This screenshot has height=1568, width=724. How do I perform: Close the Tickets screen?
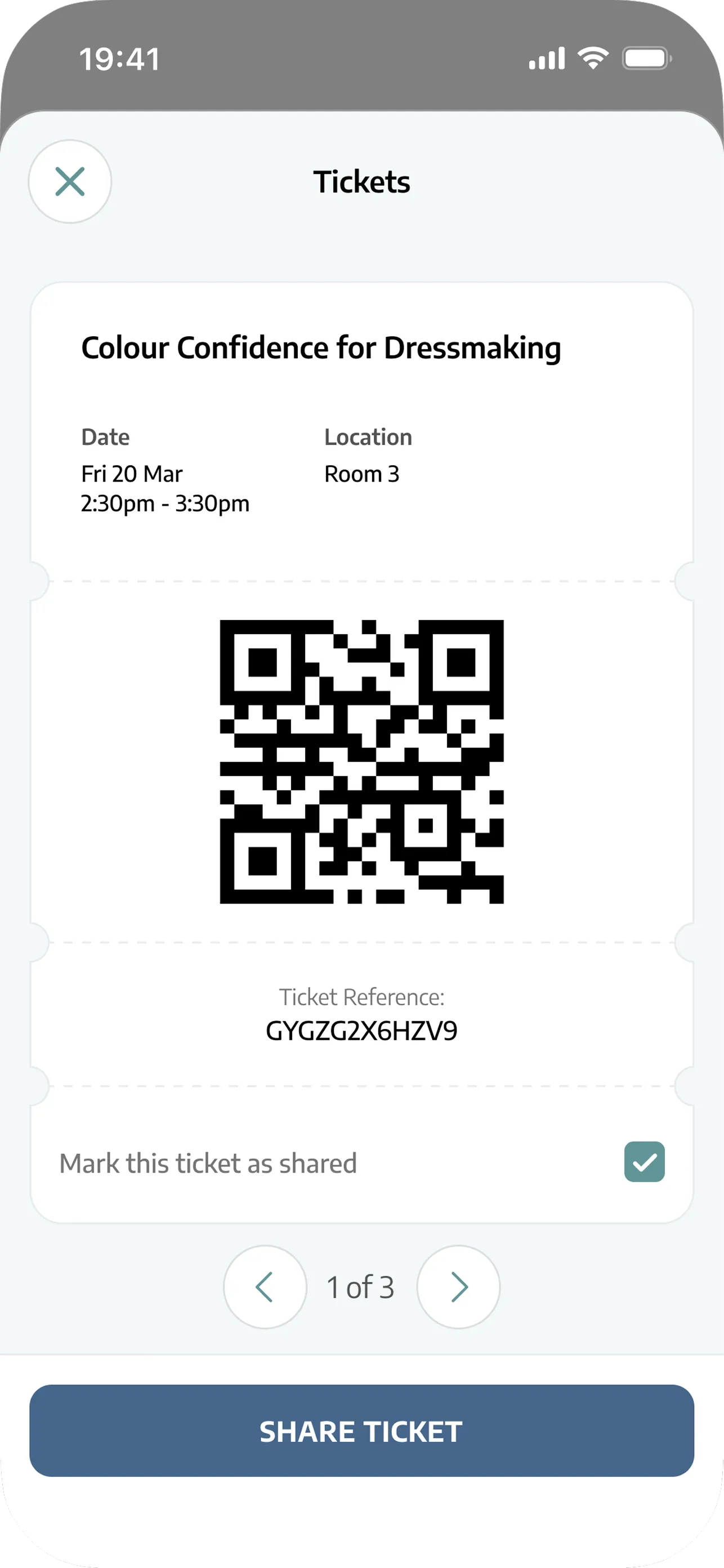(70, 181)
